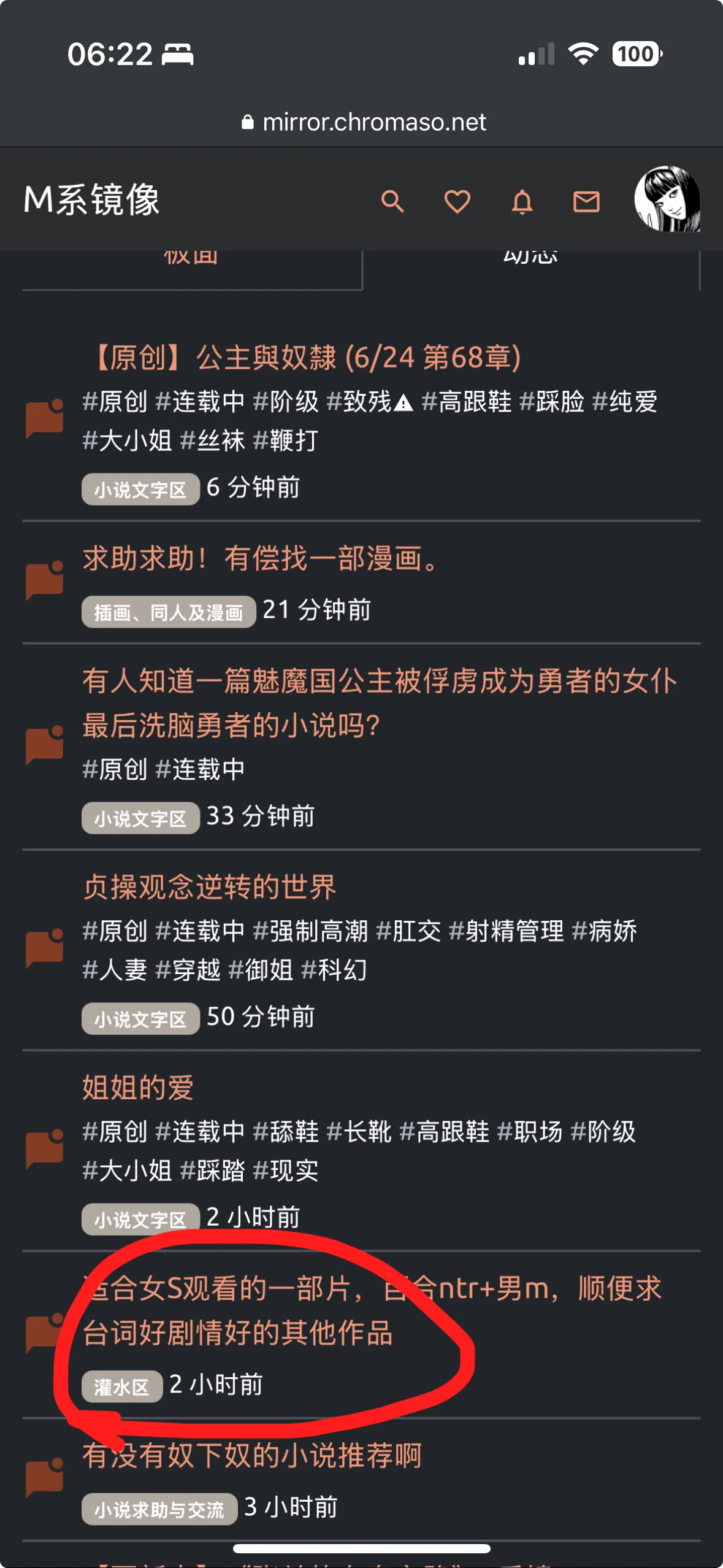Select the 插画、同人及漫画 category chip

click(169, 612)
